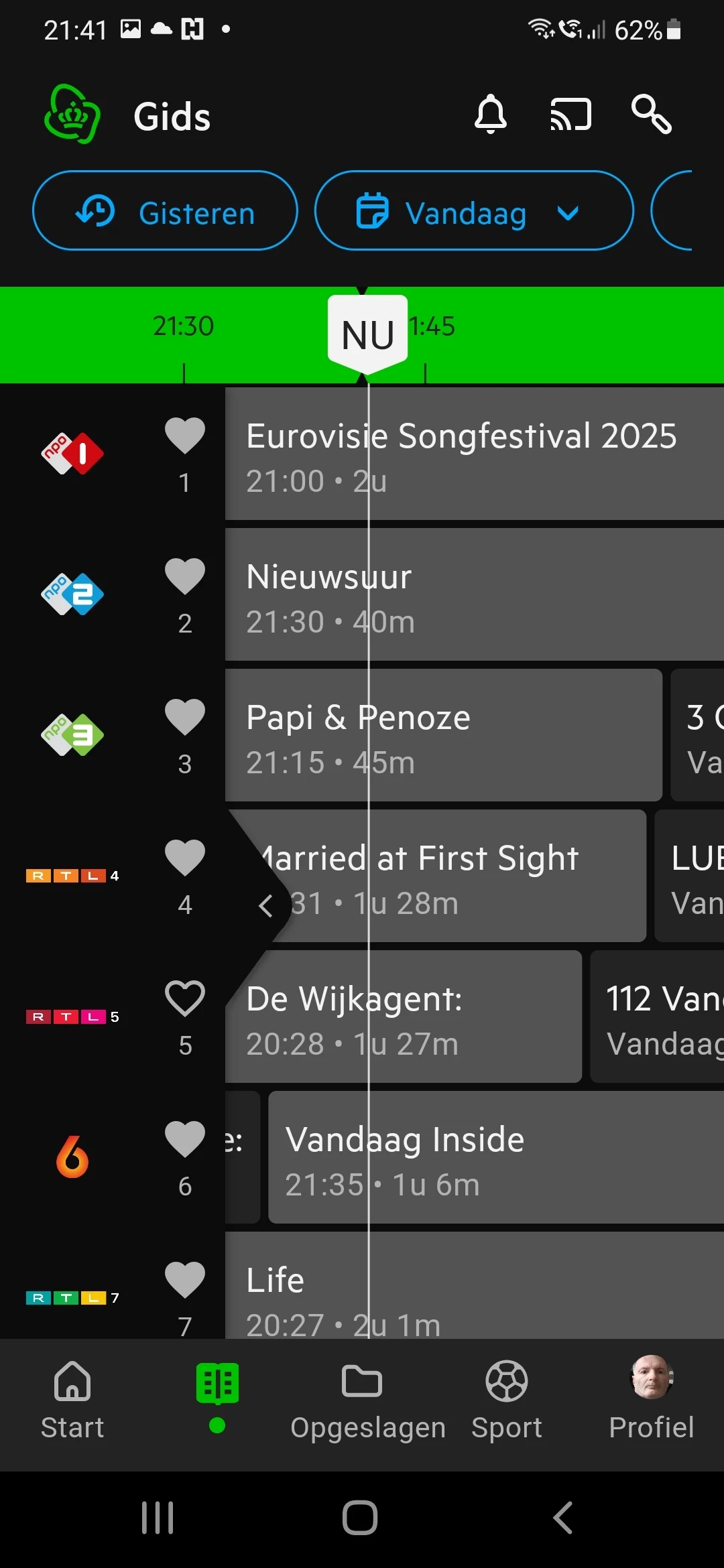The image size is (724, 1568).
Task: View Papi & Penoze program info
Action: [x=444, y=735]
